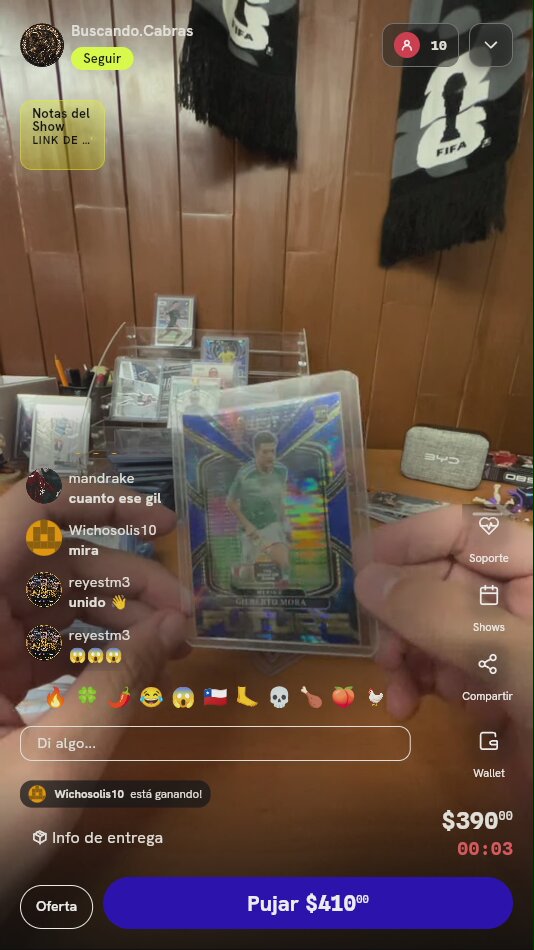
Task: Focus the 'Di algo...' chat field
Action: pos(215,743)
